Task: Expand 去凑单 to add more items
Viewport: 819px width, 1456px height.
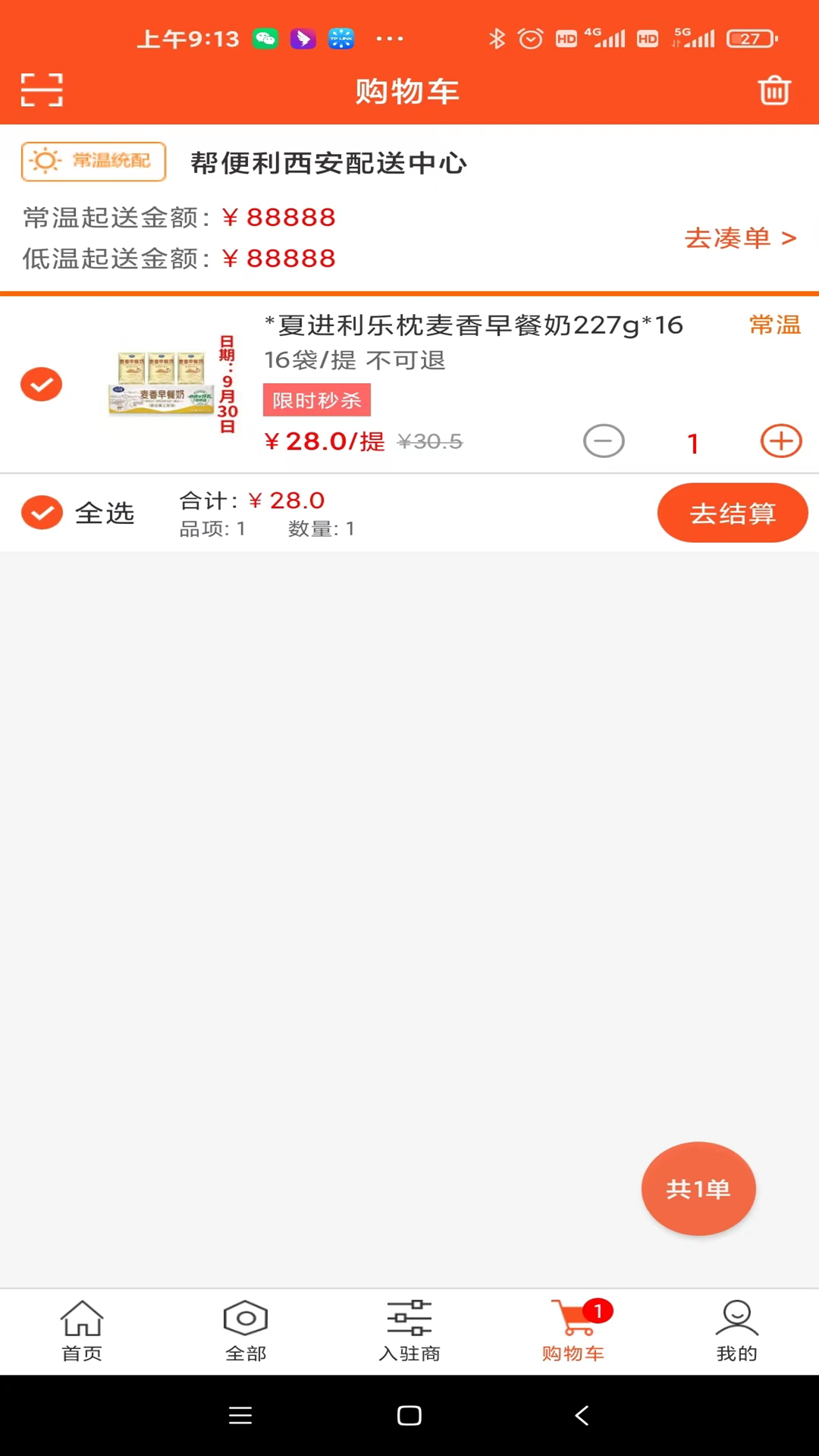Action: [740, 238]
